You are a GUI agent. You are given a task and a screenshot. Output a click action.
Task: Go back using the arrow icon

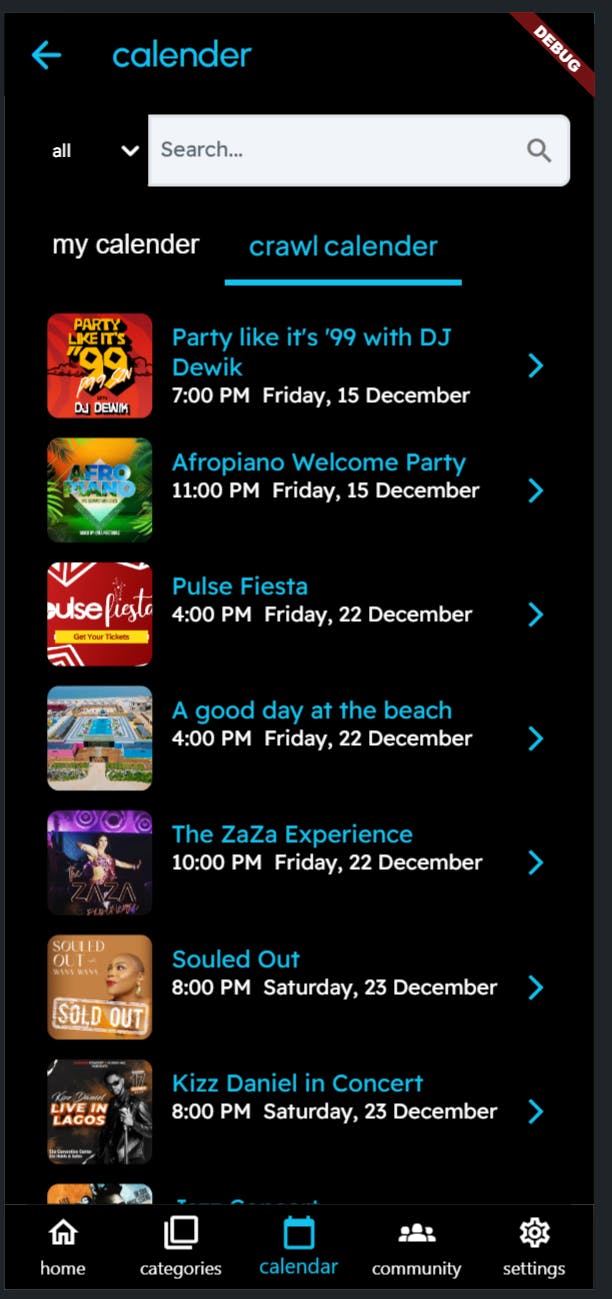point(46,55)
